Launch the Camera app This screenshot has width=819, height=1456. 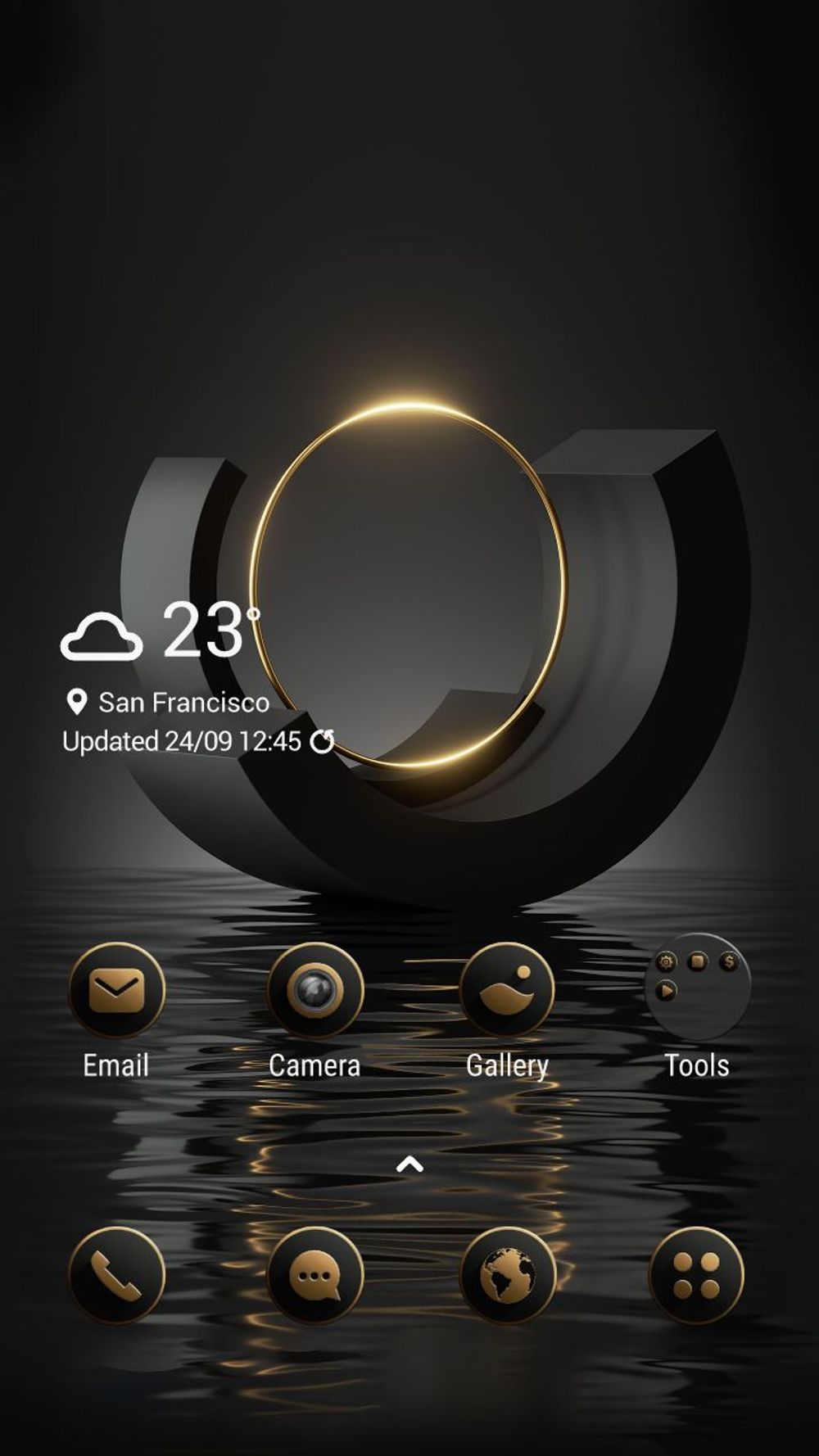click(315, 990)
